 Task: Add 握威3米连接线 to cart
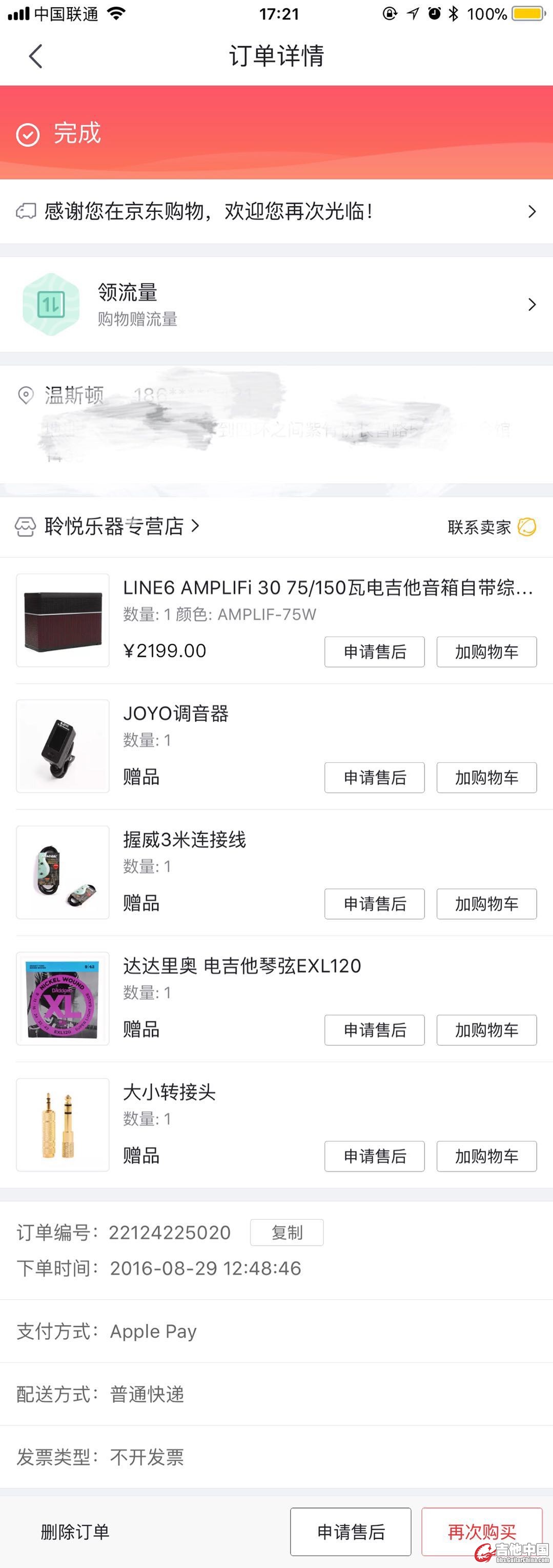486,903
